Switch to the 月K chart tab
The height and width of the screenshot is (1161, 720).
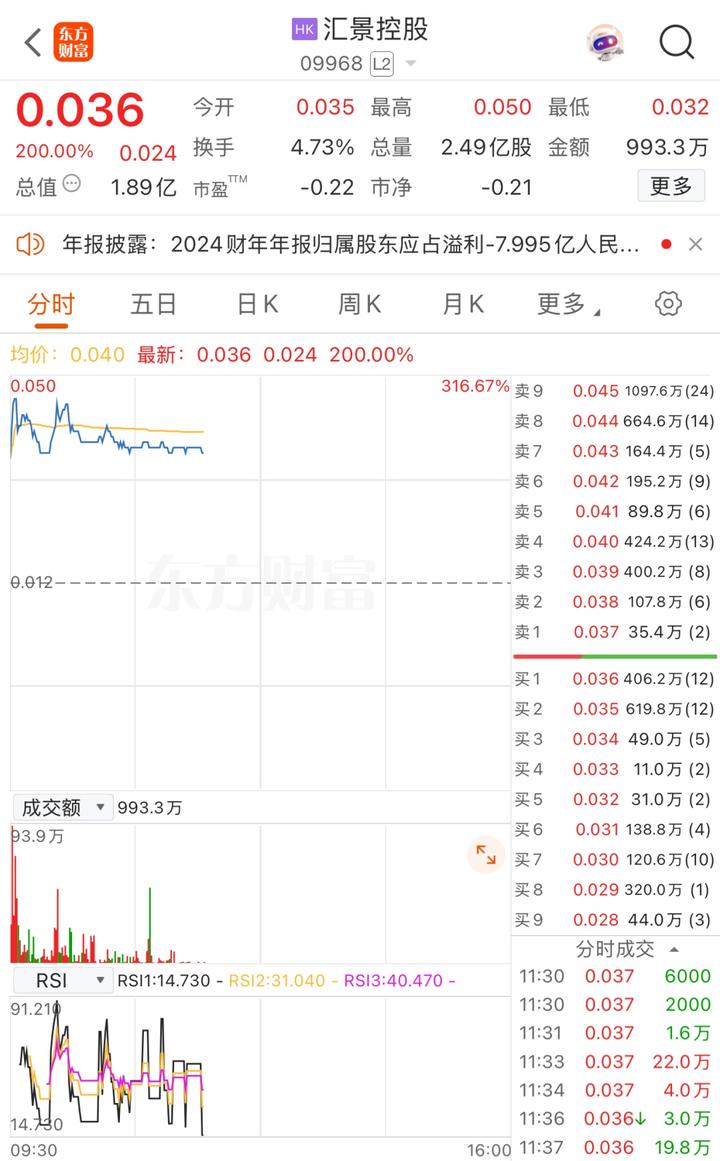point(463,304)
